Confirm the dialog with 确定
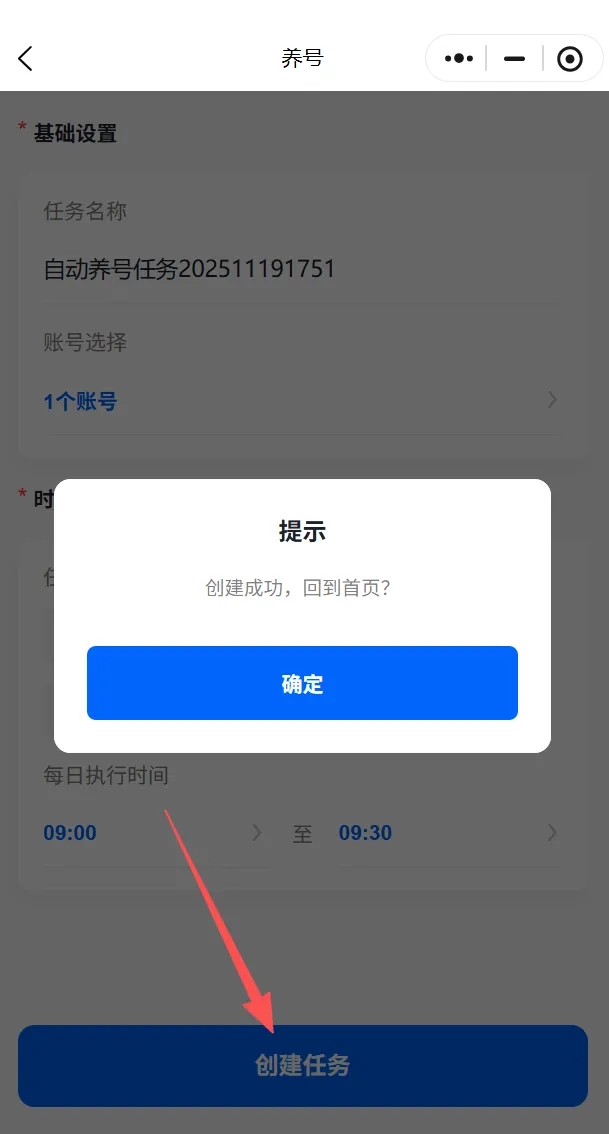This screenshot has width=609, height=1134. pyautogui.click(x=302, y=683)
